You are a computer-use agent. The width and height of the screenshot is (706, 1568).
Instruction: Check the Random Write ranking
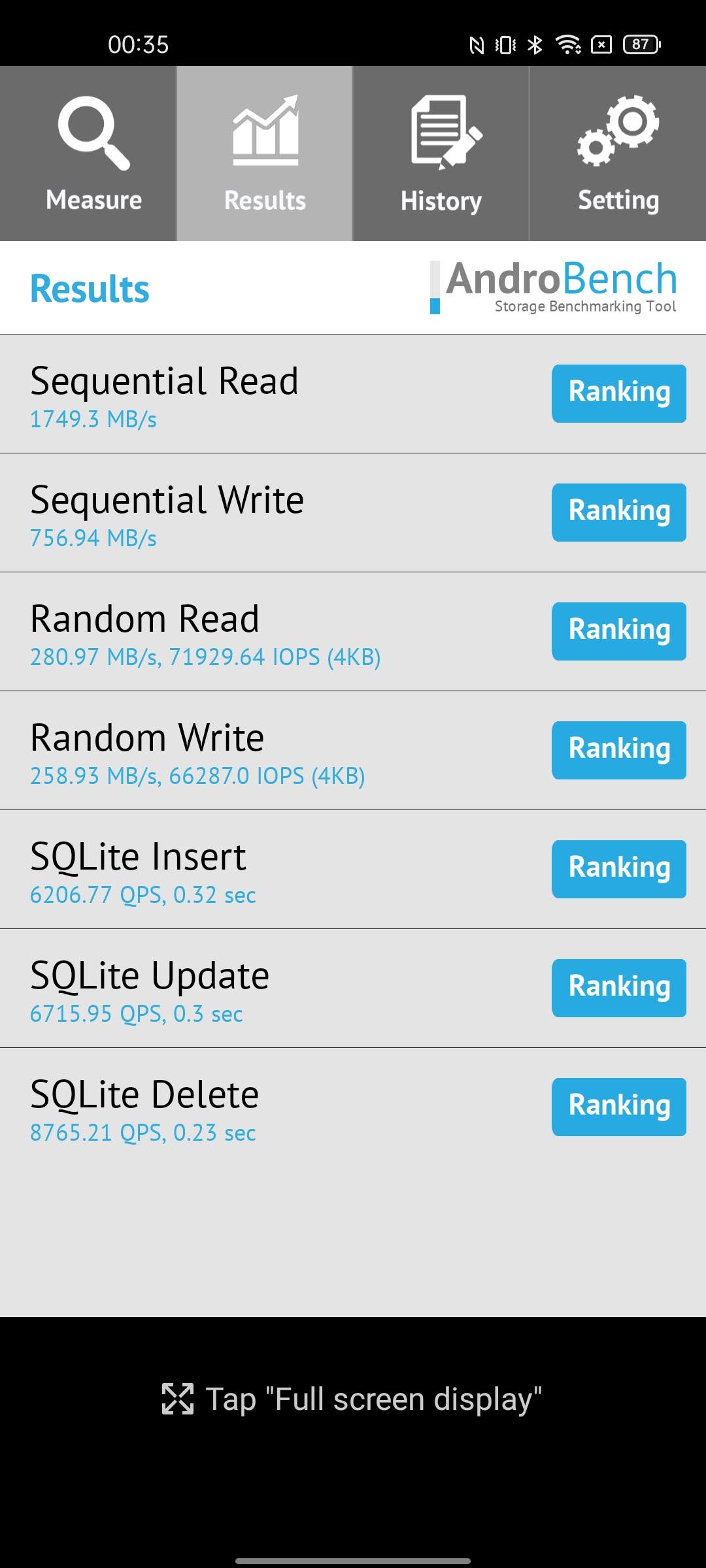click(x=618, y=750)
